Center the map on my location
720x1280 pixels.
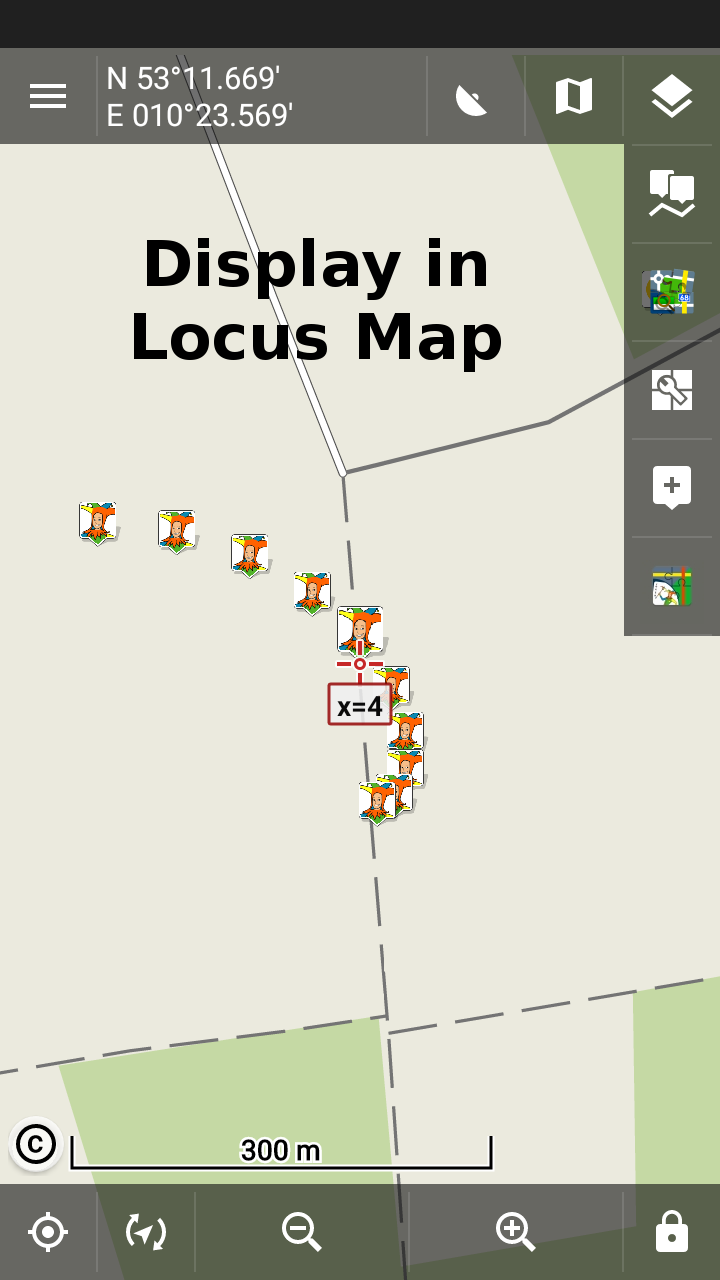click(48, 1231)
